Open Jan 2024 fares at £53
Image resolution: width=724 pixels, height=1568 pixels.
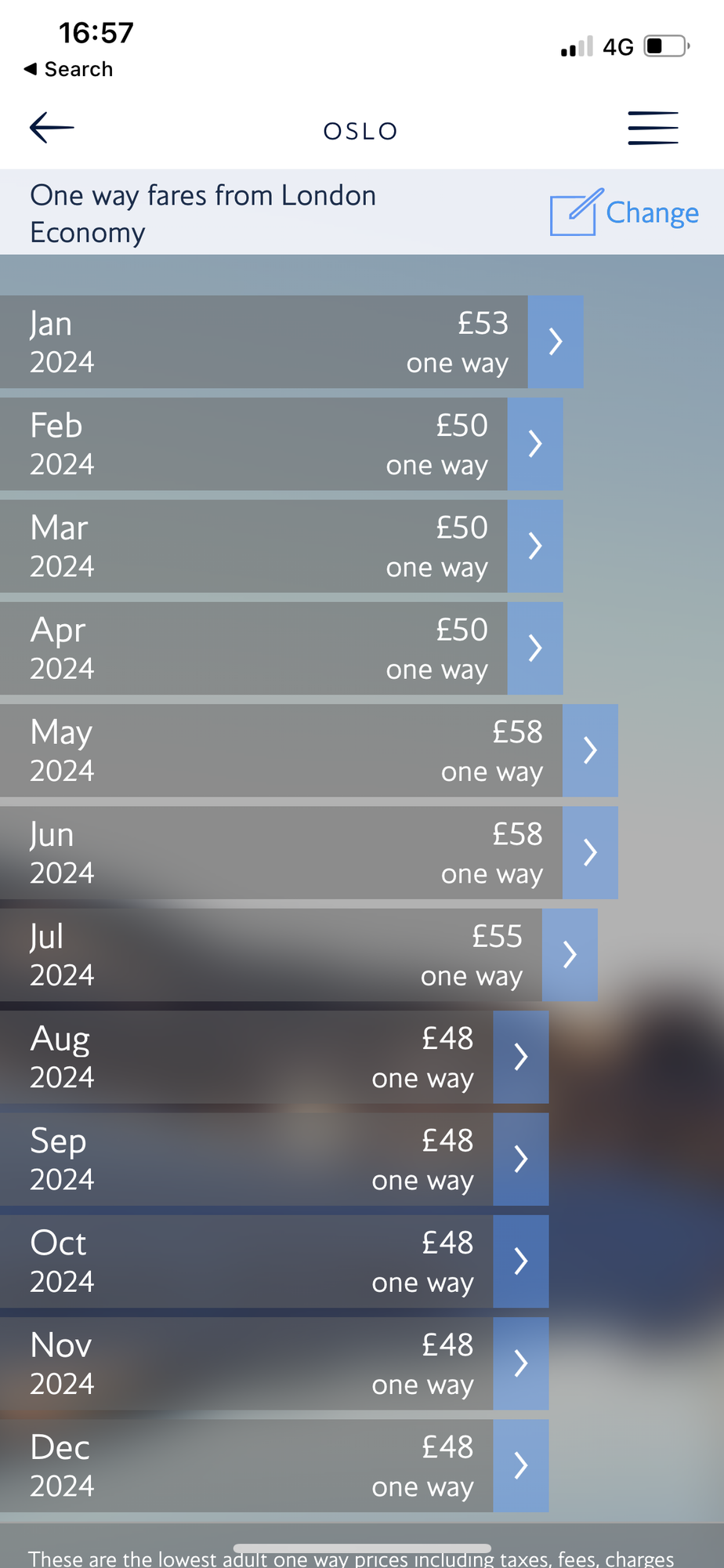[291, 342]
